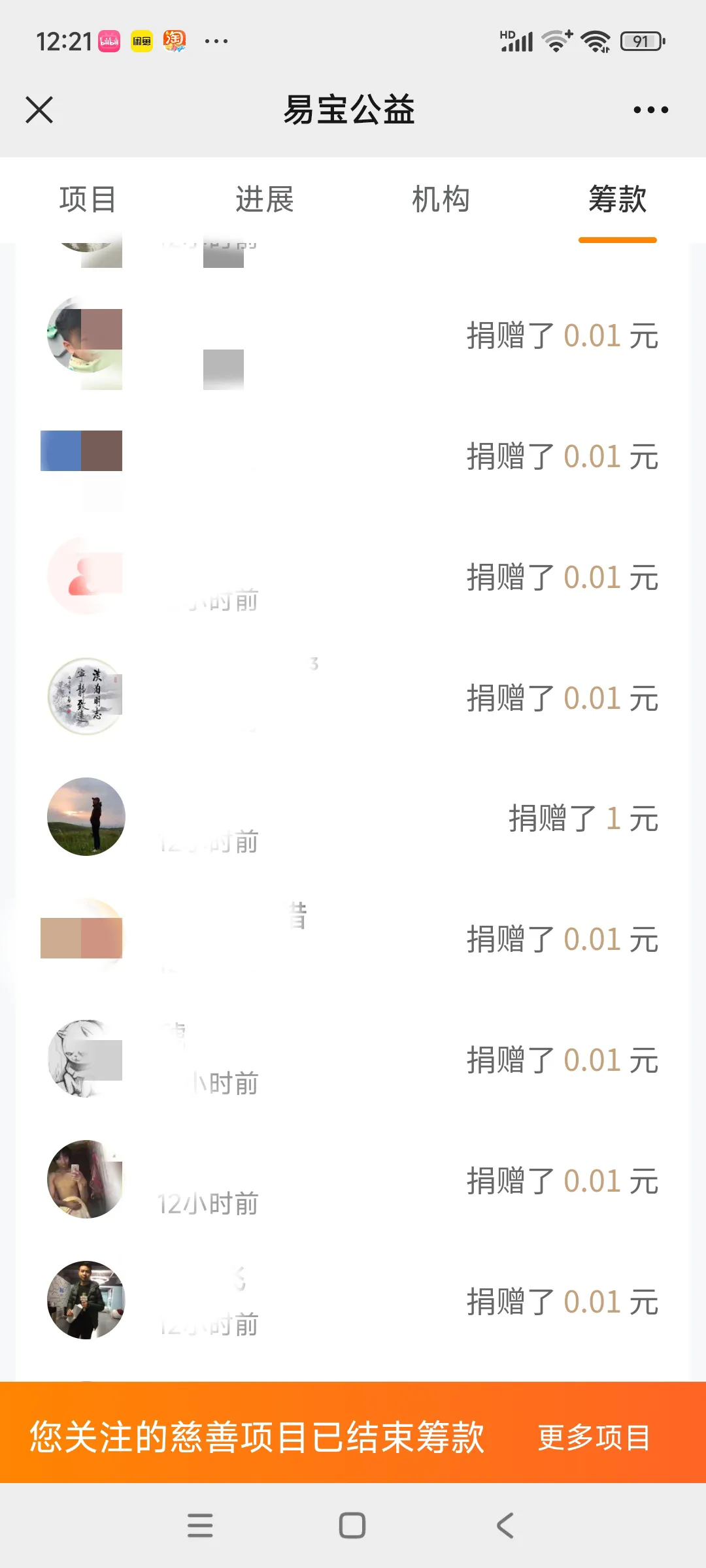Select the 筹款 tab
This screenshot has width=706, height=1568.
click(x=618, y=199)
